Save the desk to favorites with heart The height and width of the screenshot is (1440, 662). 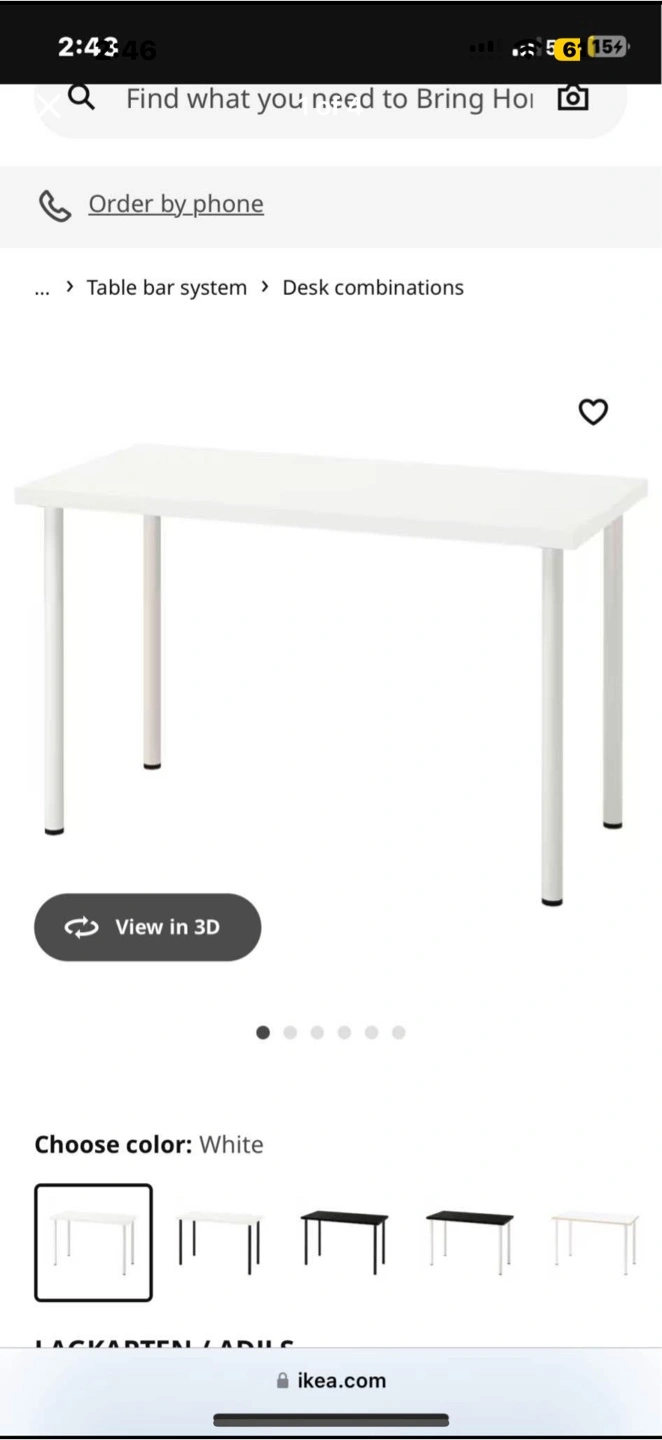click(x=593, y=412)
